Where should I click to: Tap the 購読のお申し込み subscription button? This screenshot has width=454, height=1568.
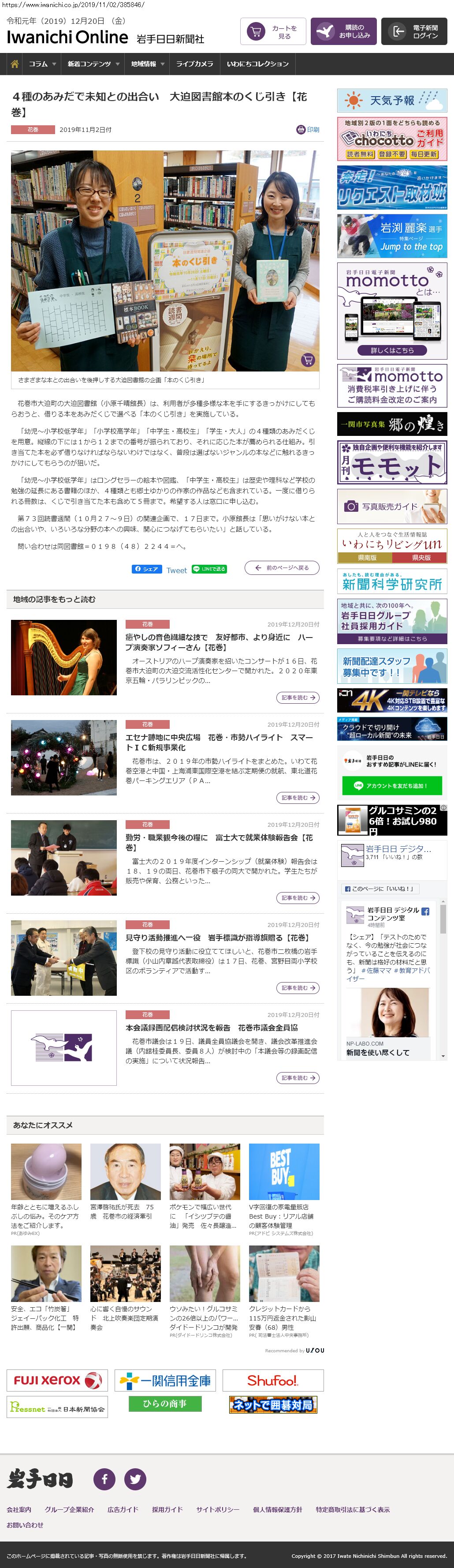(x=343, y=32)
